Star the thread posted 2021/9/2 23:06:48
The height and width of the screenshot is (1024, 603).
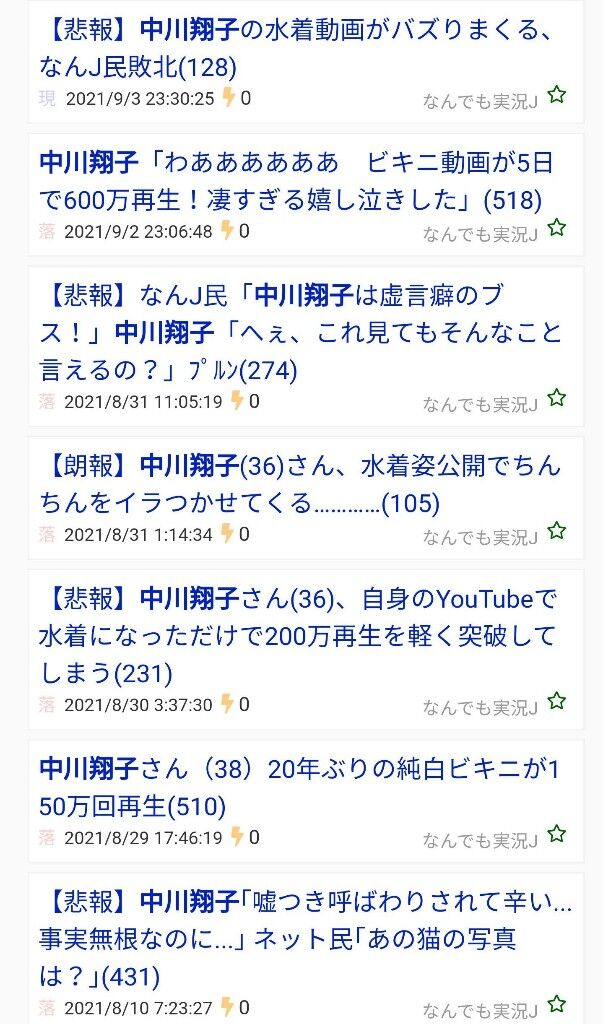pos(557,228)
